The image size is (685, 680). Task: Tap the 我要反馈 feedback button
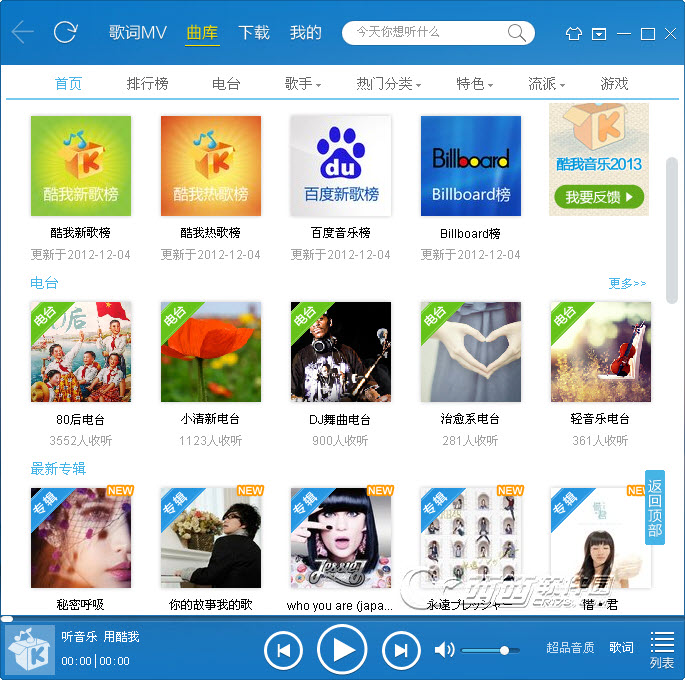pos(598,197)
